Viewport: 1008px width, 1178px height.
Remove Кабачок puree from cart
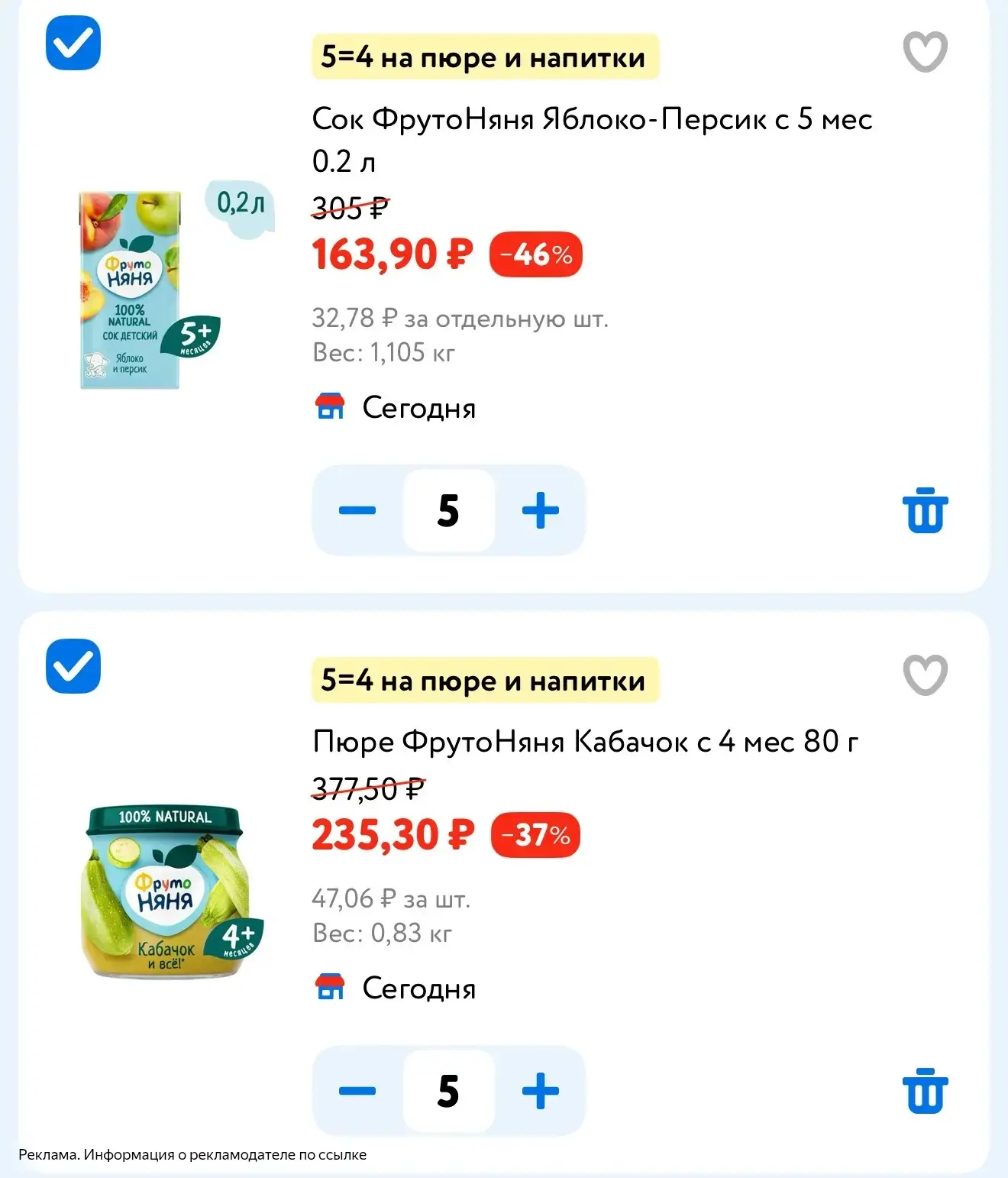pyautogui.click(x=925, y=1091)
